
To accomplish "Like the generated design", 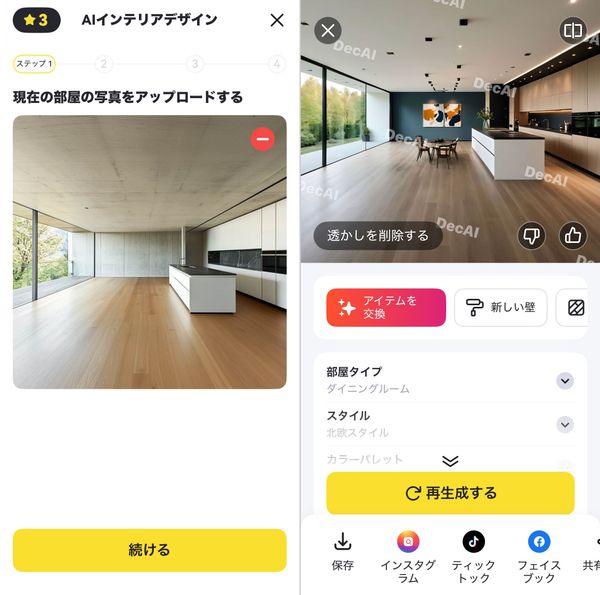I will click(x=573, y=235).
